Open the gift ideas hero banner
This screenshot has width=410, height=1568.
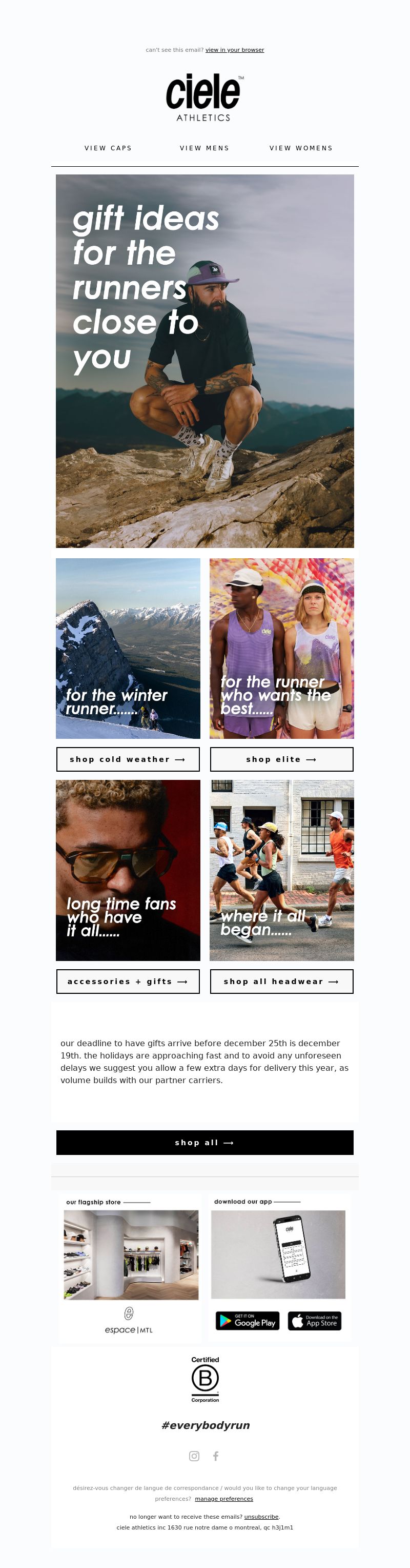(204, 361)
